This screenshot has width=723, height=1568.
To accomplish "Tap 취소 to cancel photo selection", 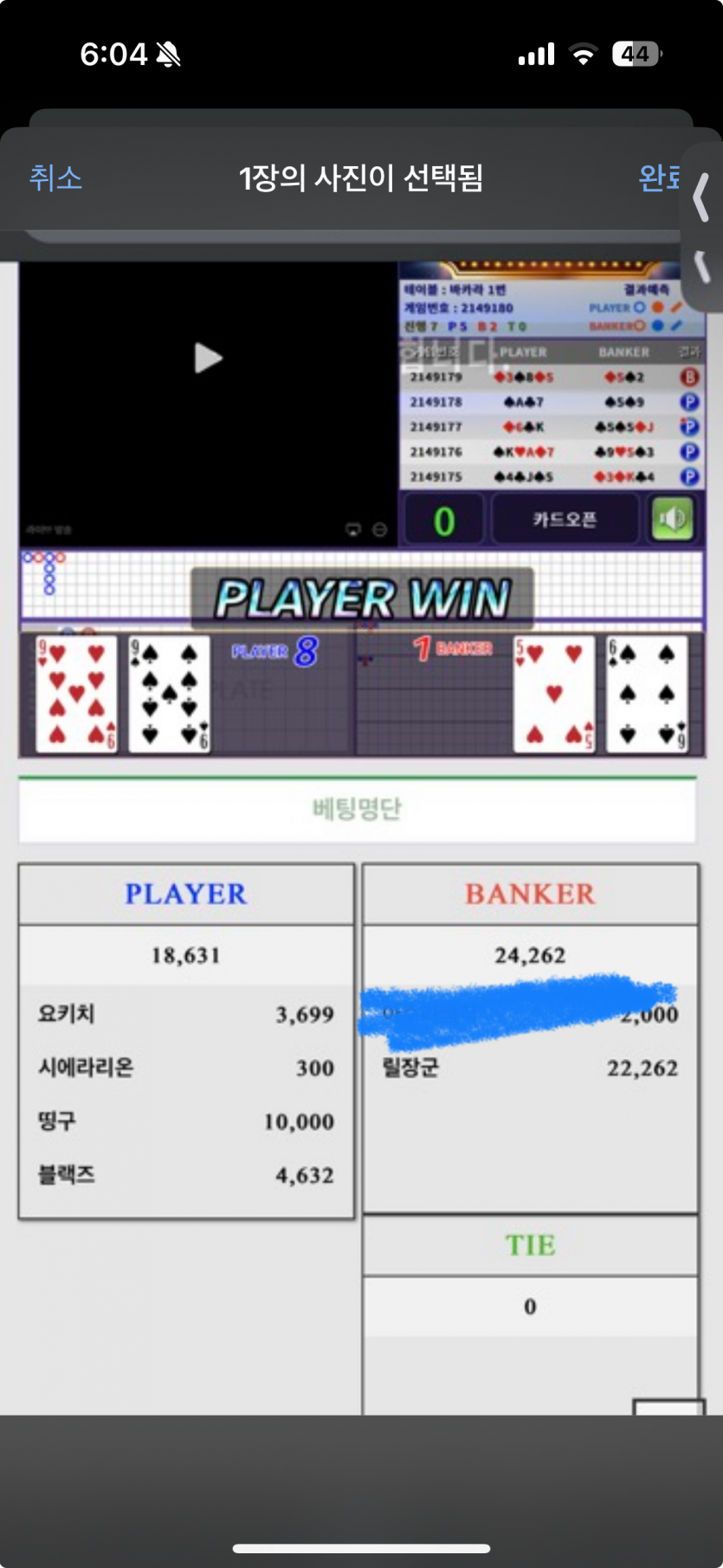I will pyautogui.click(x=55, y=178).
